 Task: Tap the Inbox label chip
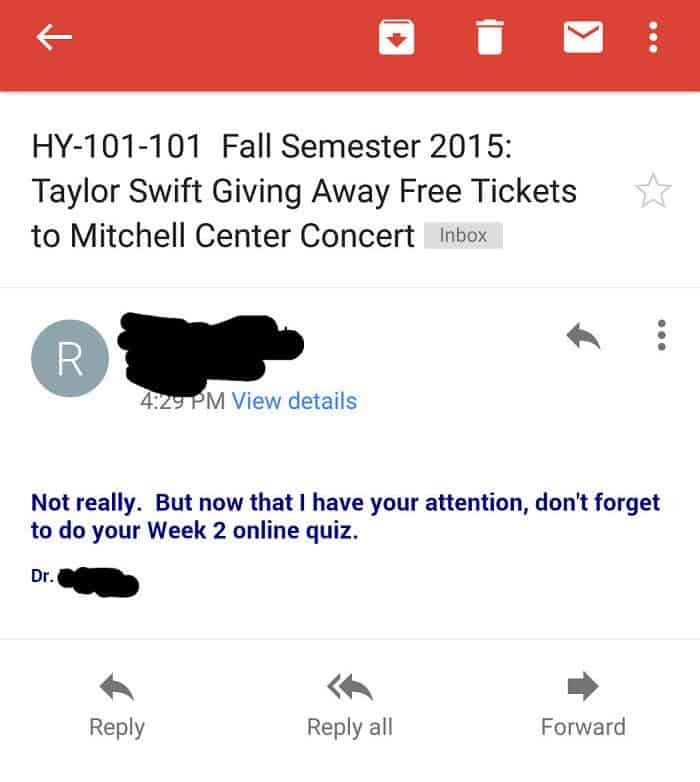click(x=463, y=236)
